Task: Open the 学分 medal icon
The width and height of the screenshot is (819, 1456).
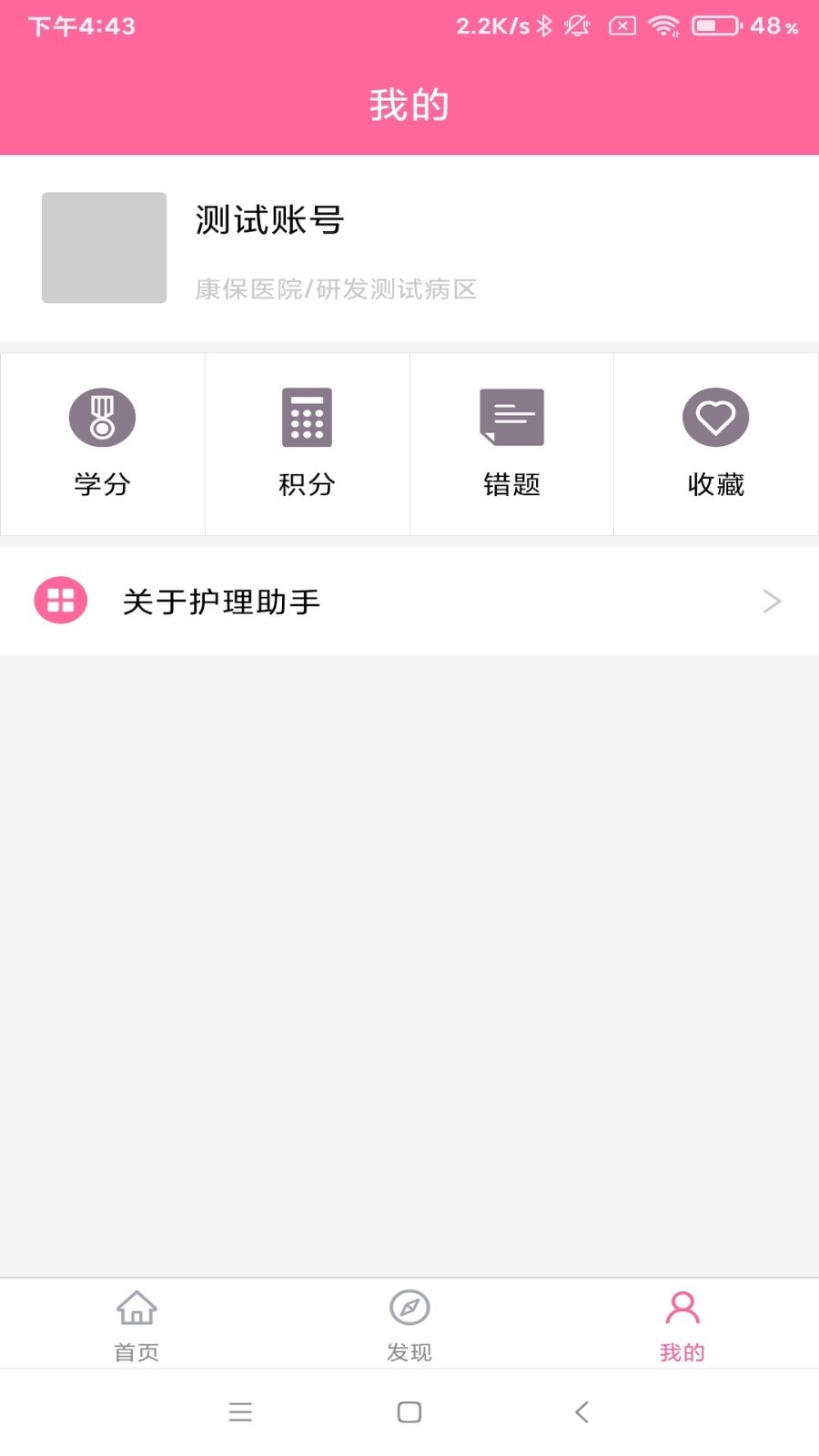Action: (102, 417)
